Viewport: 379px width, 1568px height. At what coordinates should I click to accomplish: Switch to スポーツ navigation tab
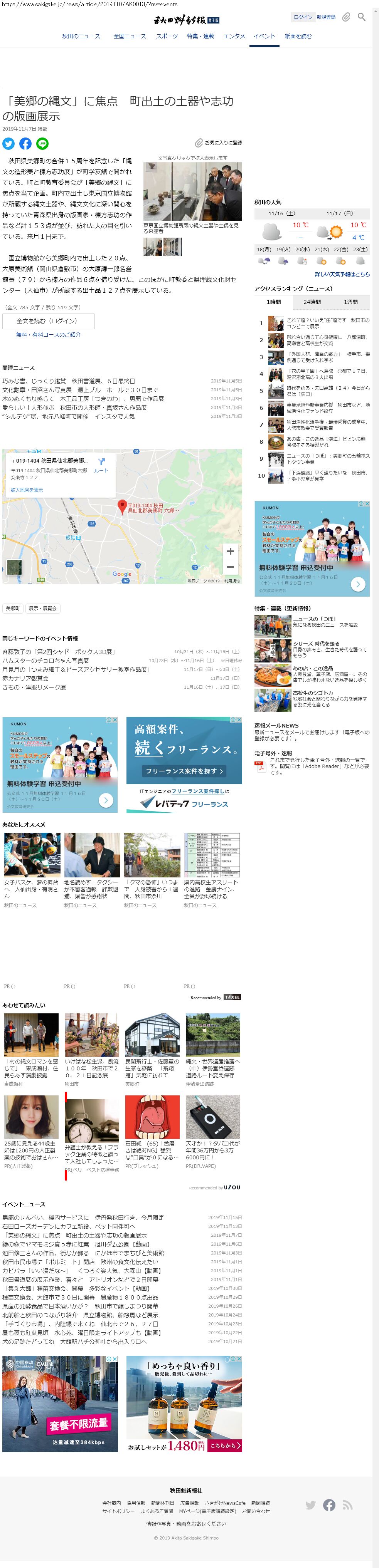(166, 37)
